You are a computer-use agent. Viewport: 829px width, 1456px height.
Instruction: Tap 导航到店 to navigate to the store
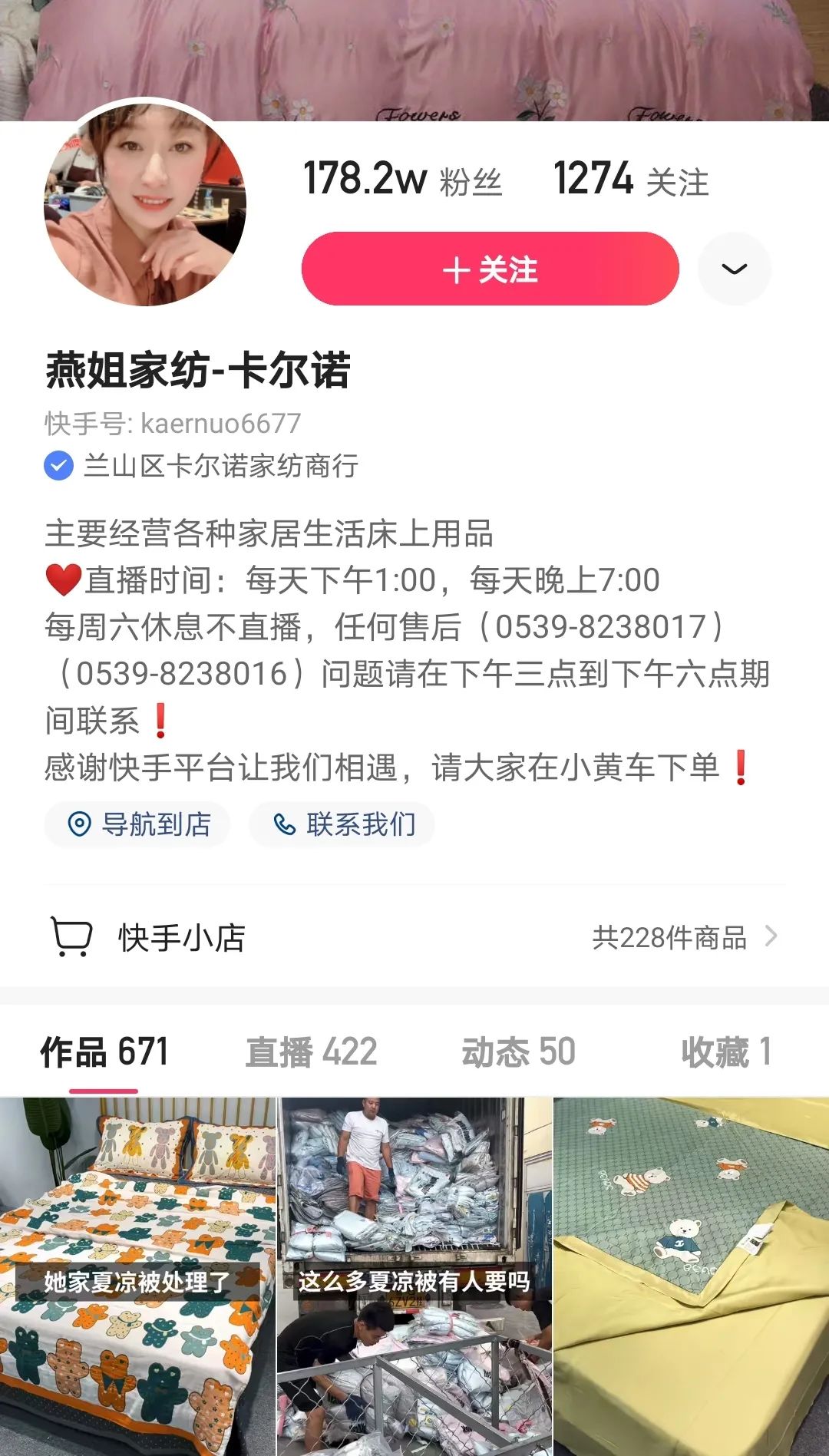click(138, 825)
